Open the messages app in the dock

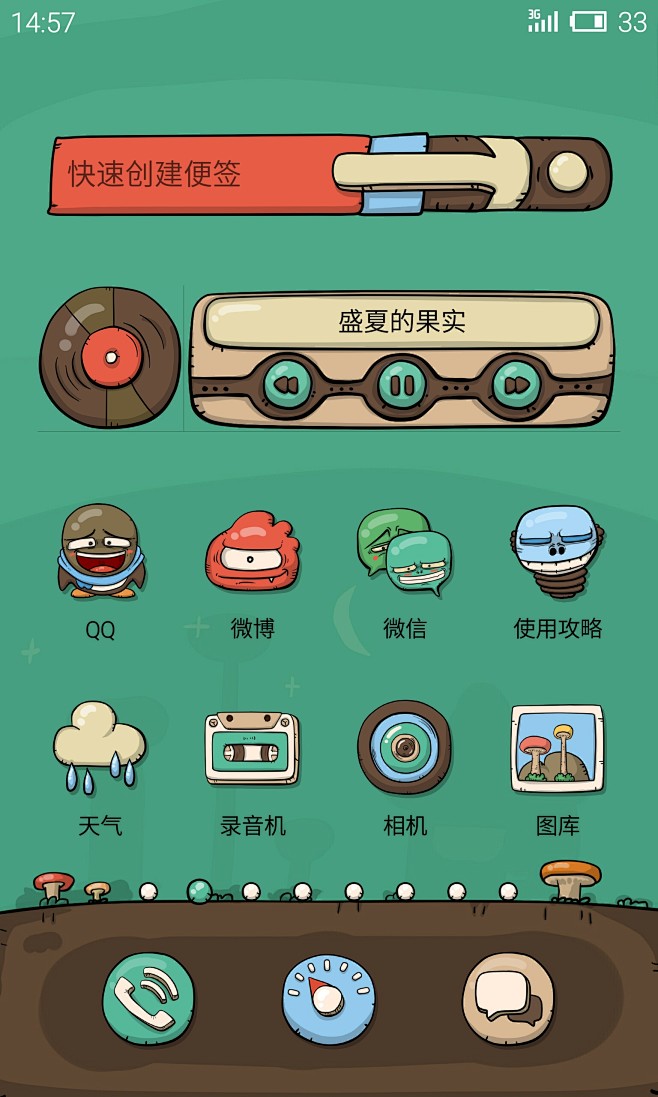[x=508, y=999]
